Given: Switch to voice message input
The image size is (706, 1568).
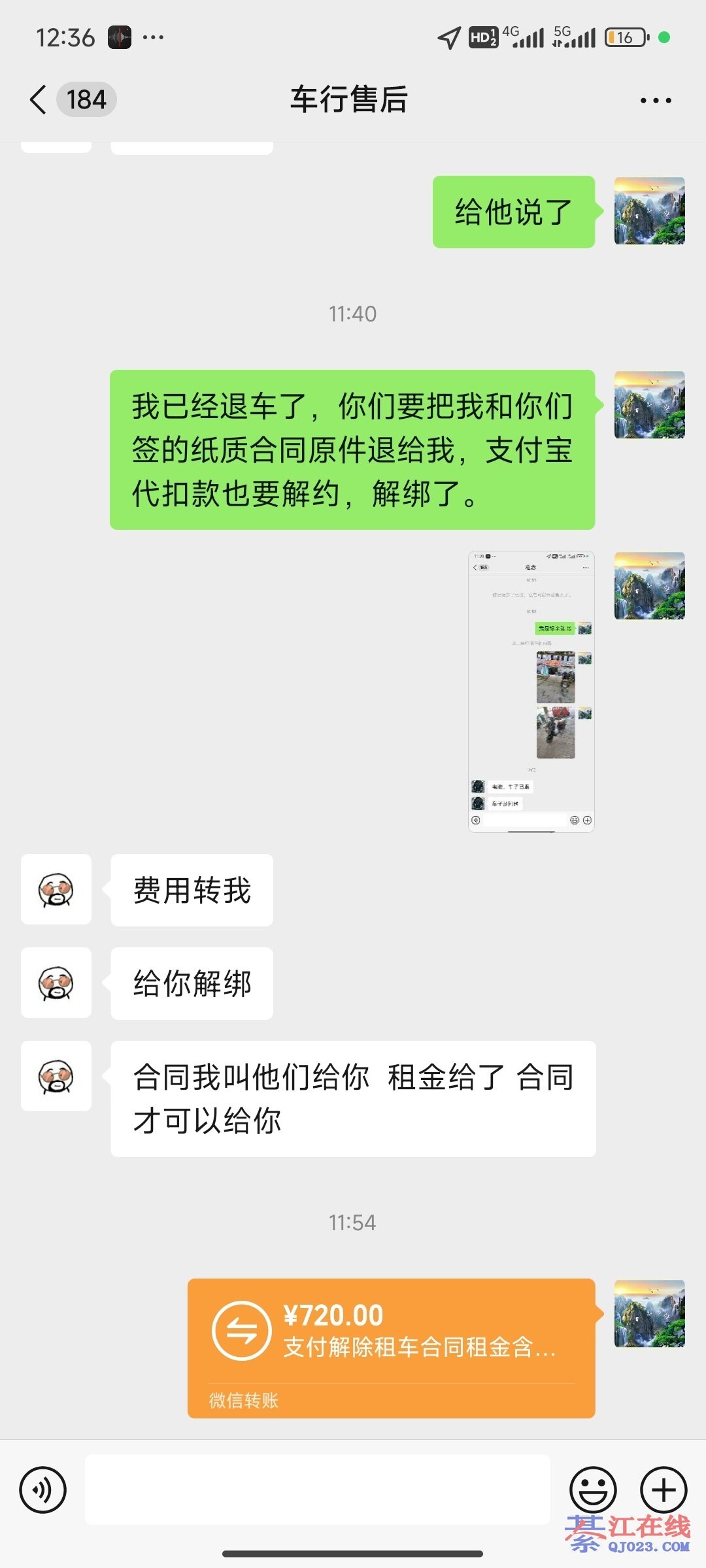Looking at the screenshot, I should (x=43, y=1490).
